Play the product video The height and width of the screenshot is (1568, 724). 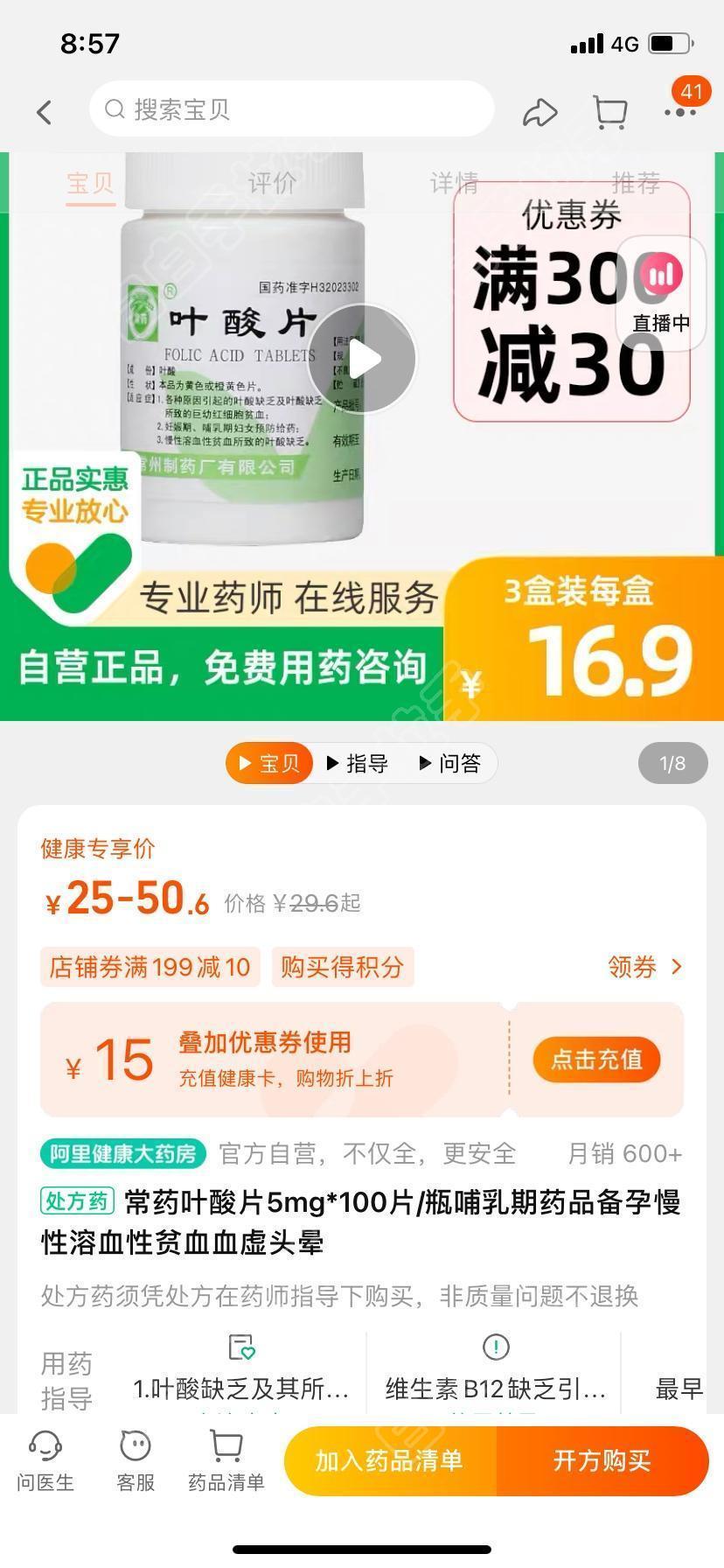tap(362, 359)
